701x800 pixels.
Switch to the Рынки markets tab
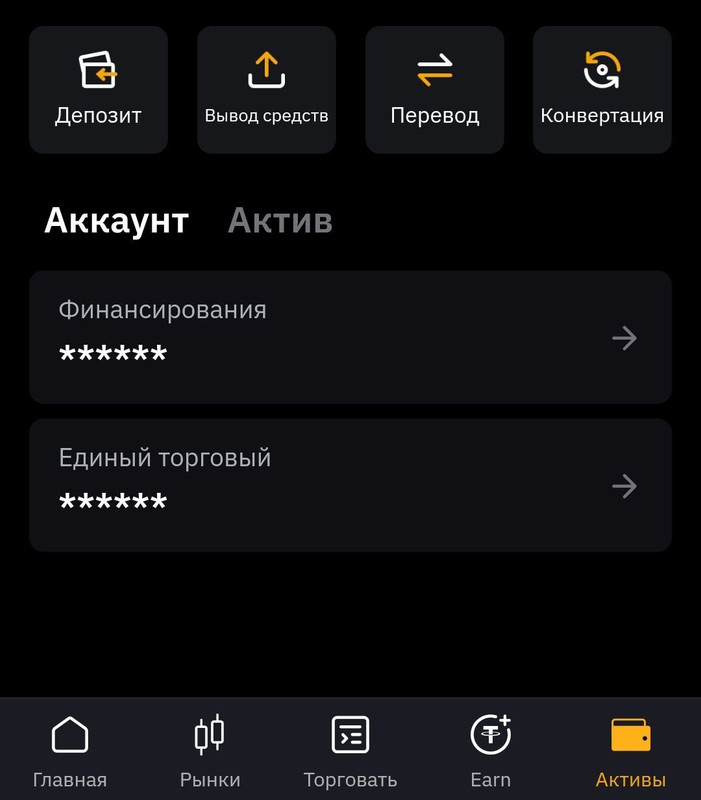pos(210,750)
